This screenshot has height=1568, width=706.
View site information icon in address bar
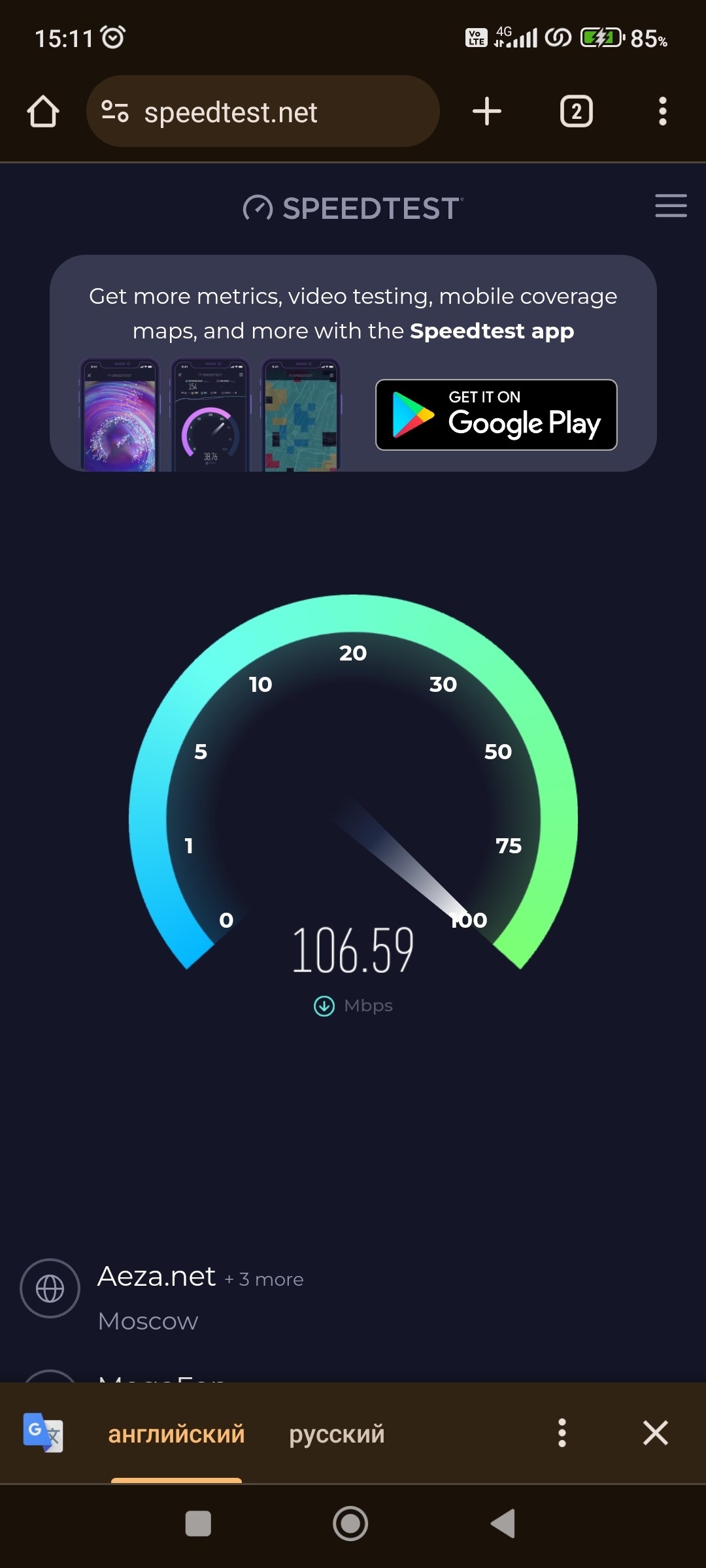(115, 112)
